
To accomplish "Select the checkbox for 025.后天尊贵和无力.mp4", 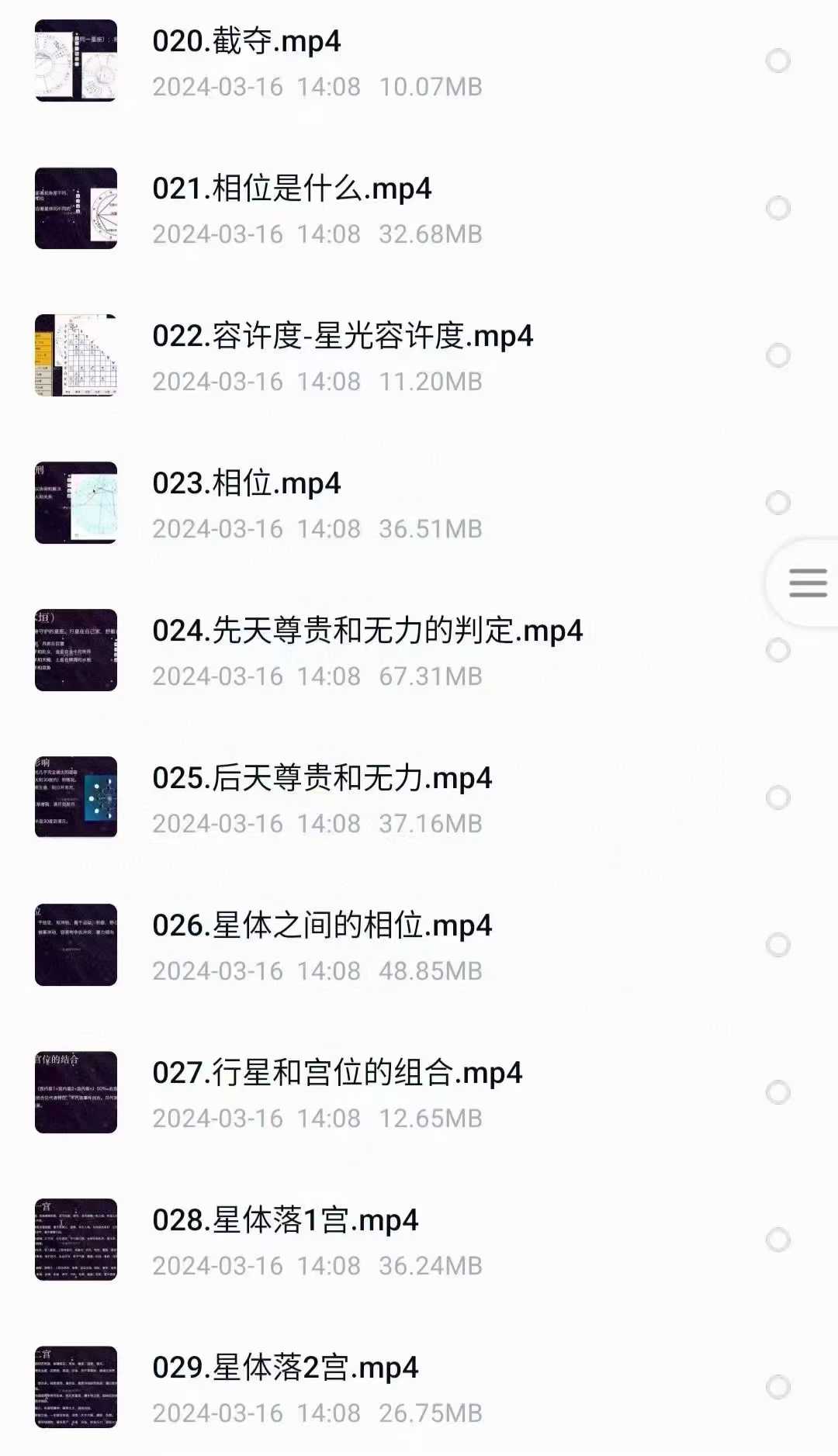I will click(x=777, y=797).
